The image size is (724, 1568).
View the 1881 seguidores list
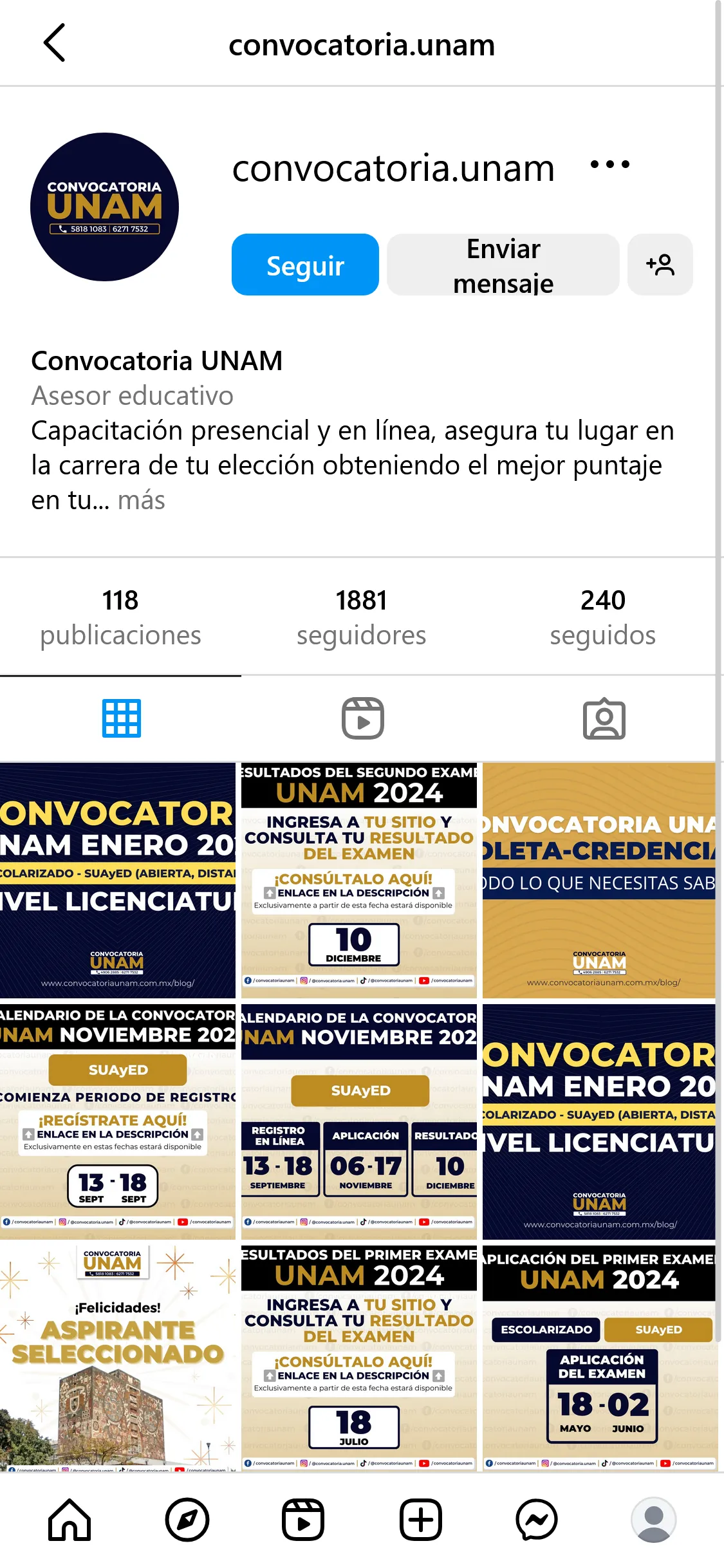(x=361, y=617)
